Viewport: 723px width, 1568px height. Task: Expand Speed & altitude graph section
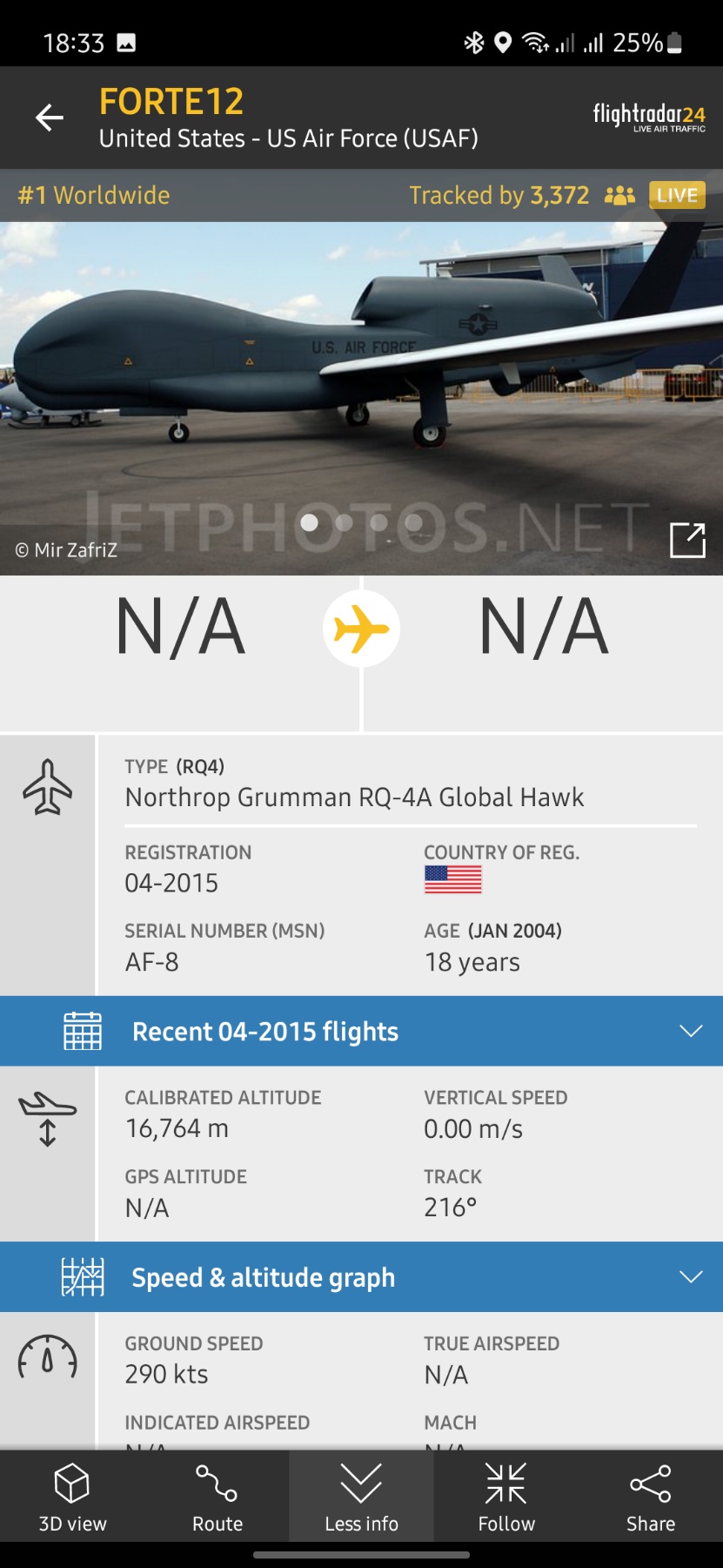pos(691,1276)
